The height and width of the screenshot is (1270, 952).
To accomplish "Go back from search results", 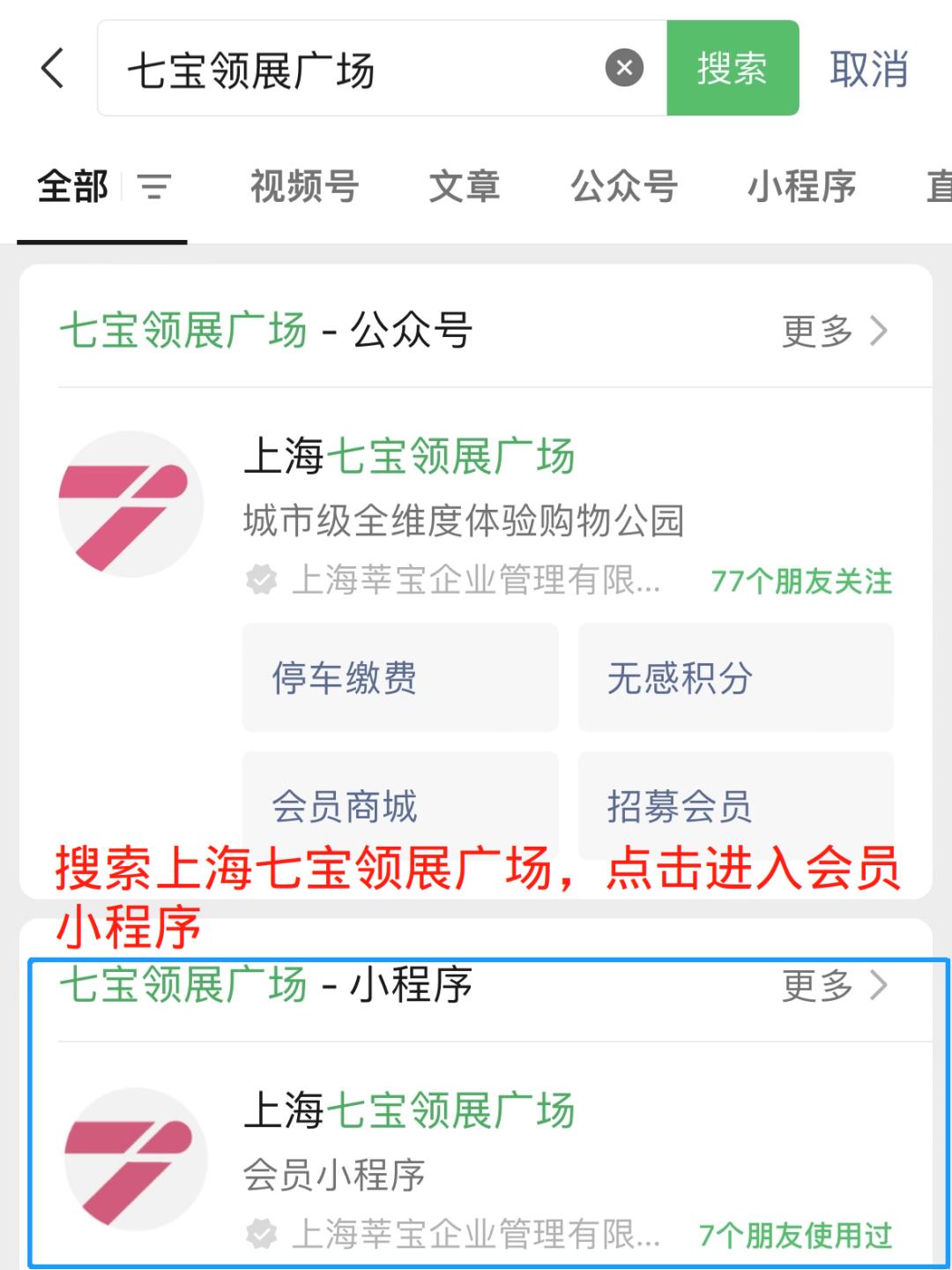I will [x=53, y=69].
